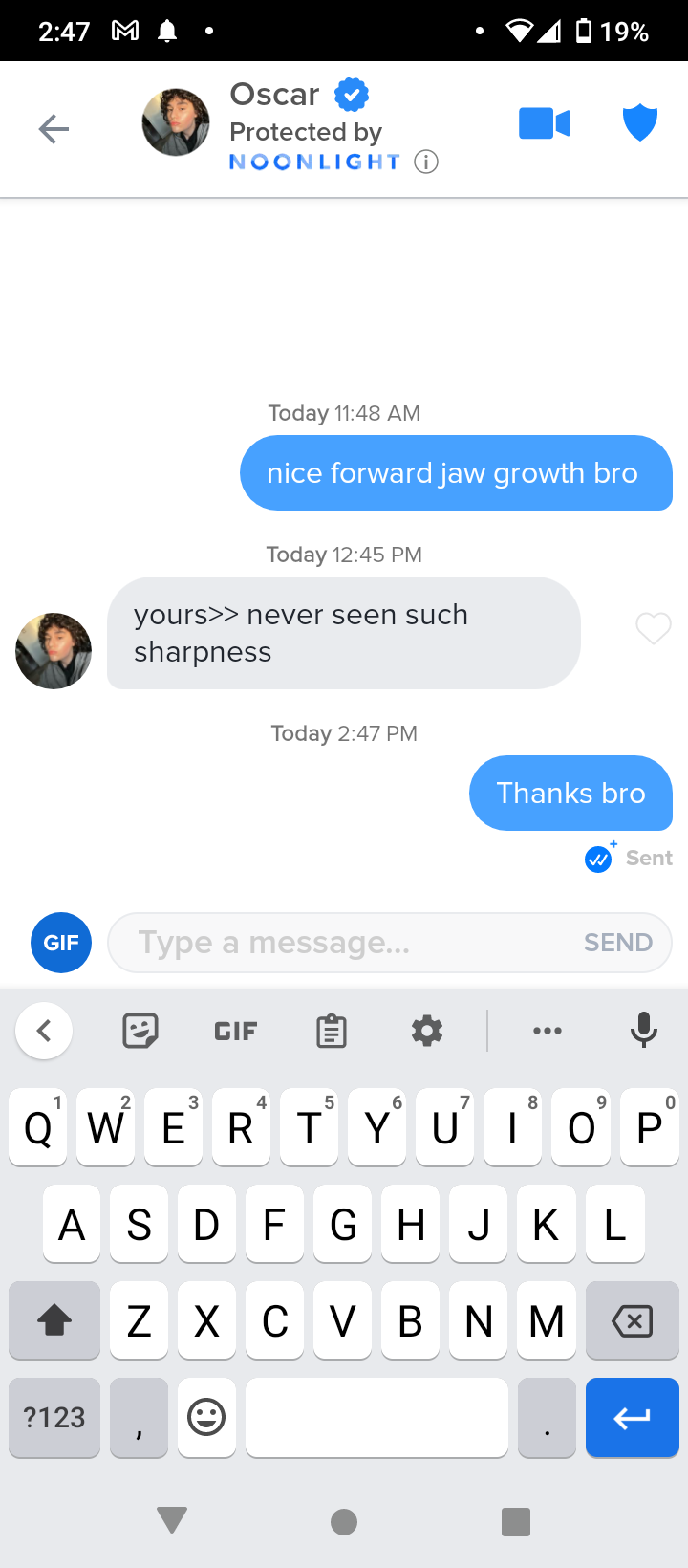Collapse the keyboard toolbar arrow
Screen dimensions: 688x1568
coord(44,1031)
